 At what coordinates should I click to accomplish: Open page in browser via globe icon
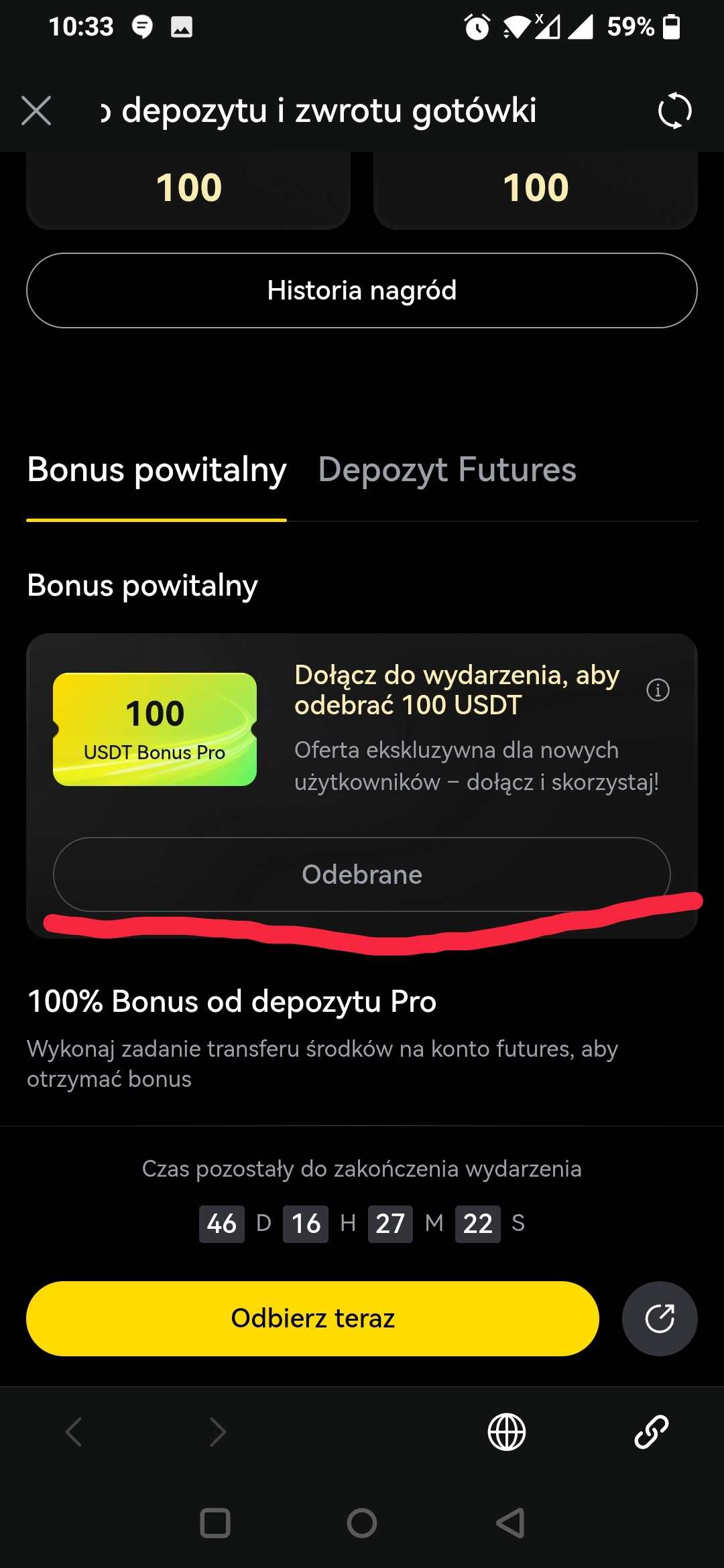507,1432
